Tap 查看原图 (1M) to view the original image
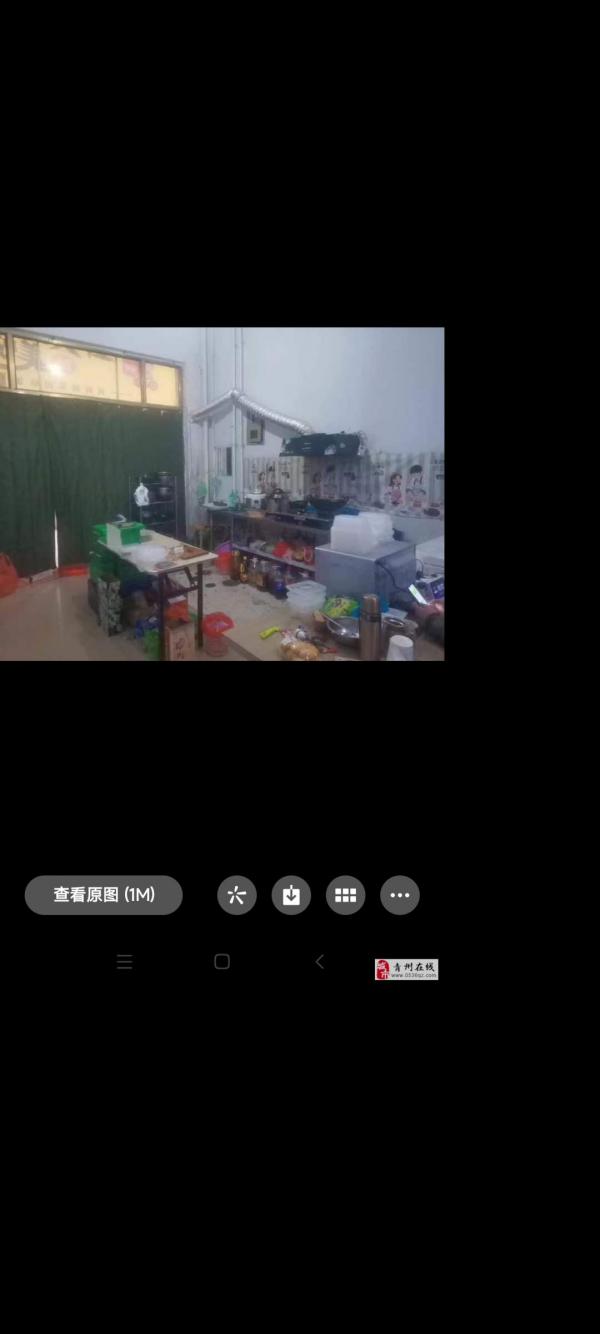 point(104,895)
